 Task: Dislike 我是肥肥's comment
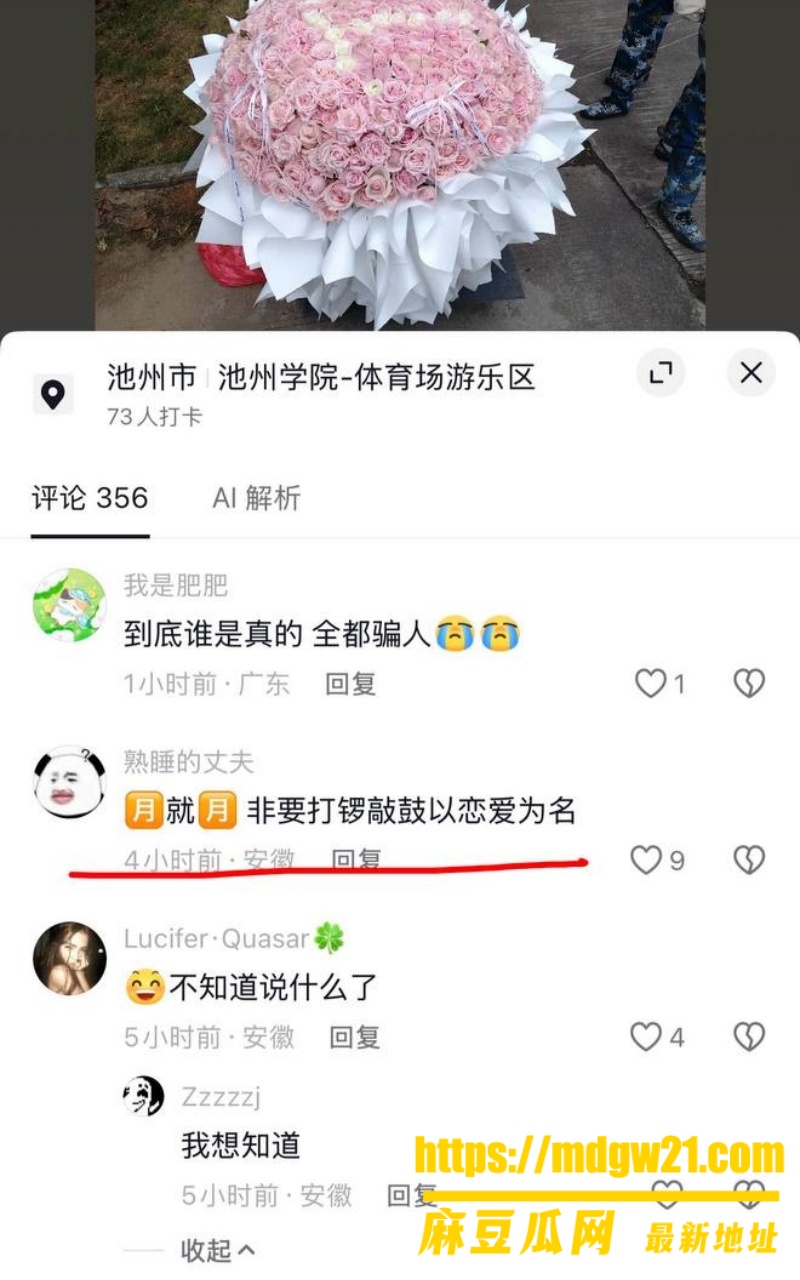click(749, 684)
